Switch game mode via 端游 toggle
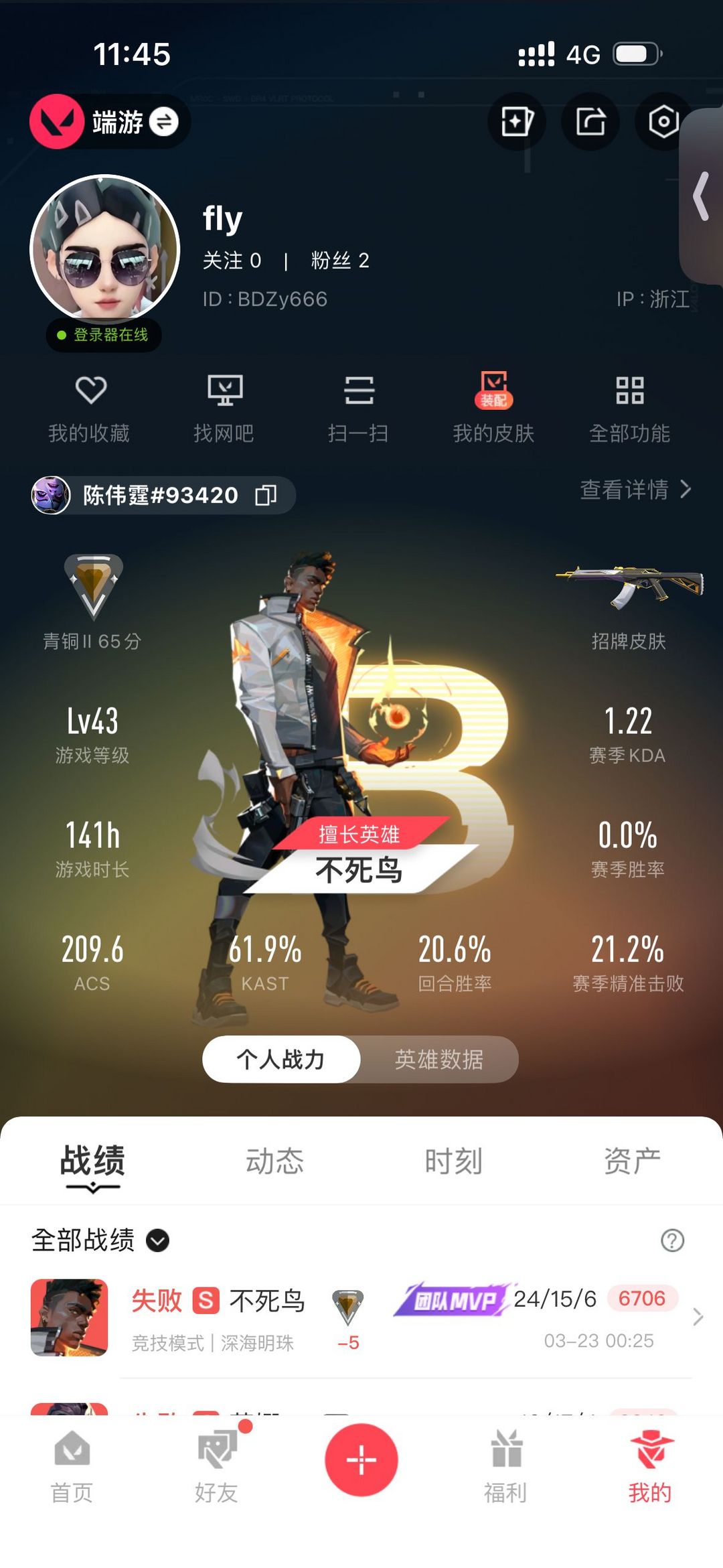Viewport: 723px width, 1568px height. click(x=163, y=122)
